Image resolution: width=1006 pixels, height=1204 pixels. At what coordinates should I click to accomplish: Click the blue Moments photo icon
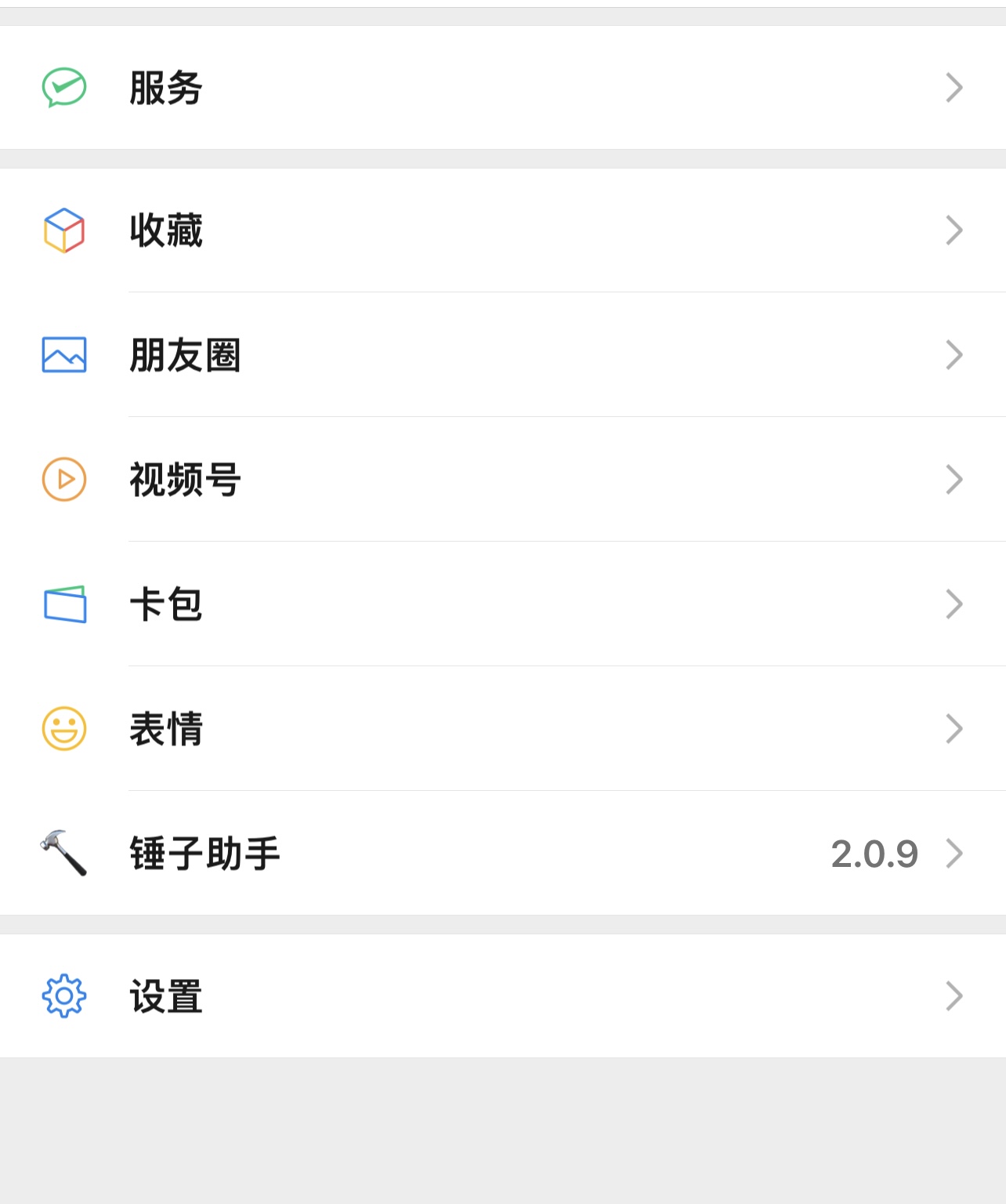coord(64,354)
